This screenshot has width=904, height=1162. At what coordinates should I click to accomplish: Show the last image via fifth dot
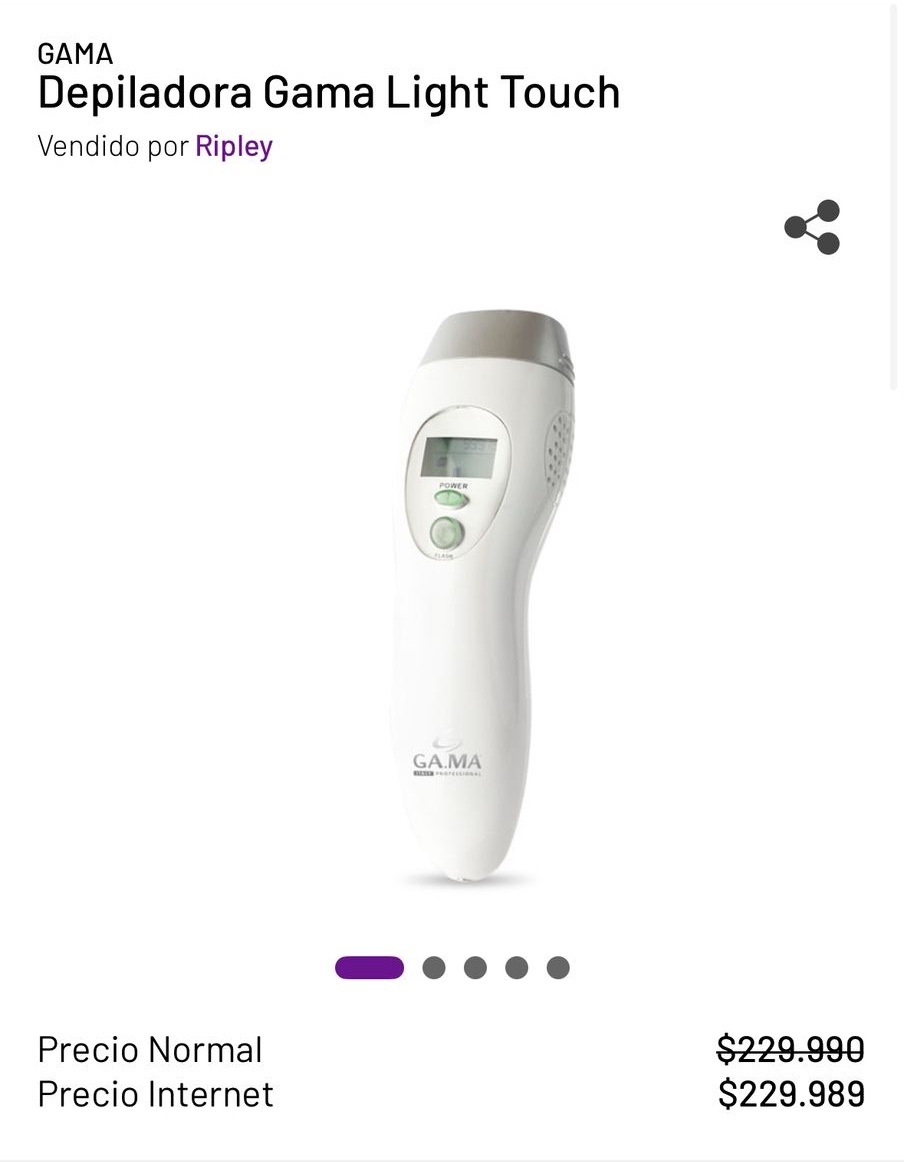click(558, 968)
